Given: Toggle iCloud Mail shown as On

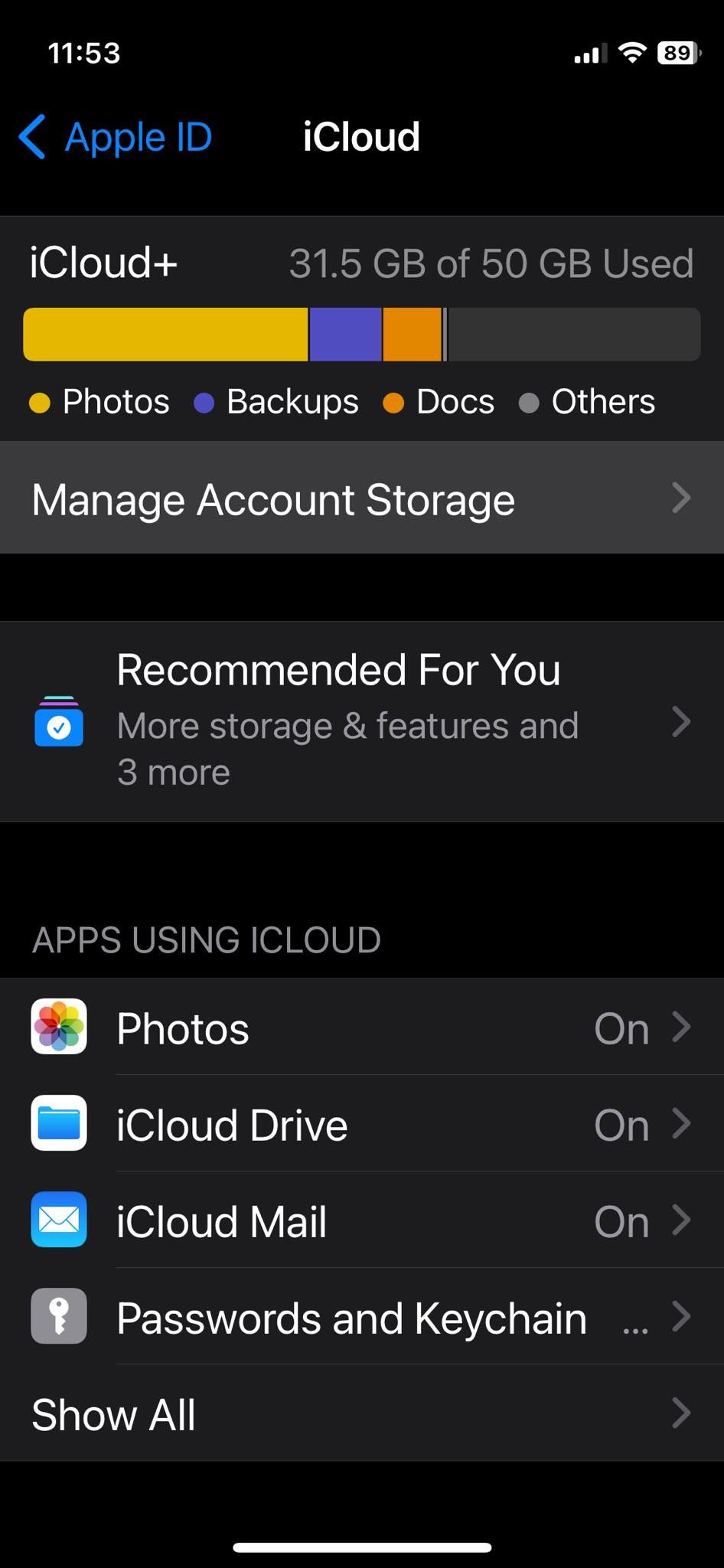Looking at the screenshot, I should point(621,1221).
